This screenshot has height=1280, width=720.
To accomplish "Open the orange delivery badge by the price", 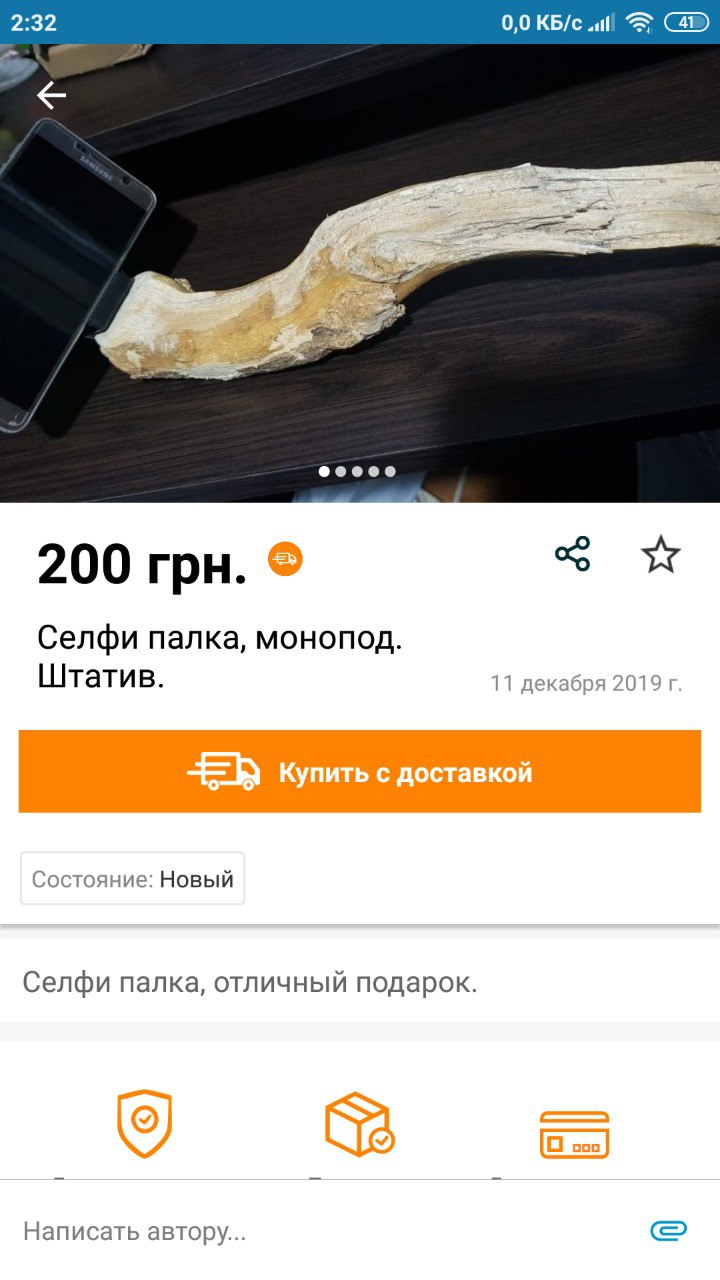I will [x=285, y=559].
